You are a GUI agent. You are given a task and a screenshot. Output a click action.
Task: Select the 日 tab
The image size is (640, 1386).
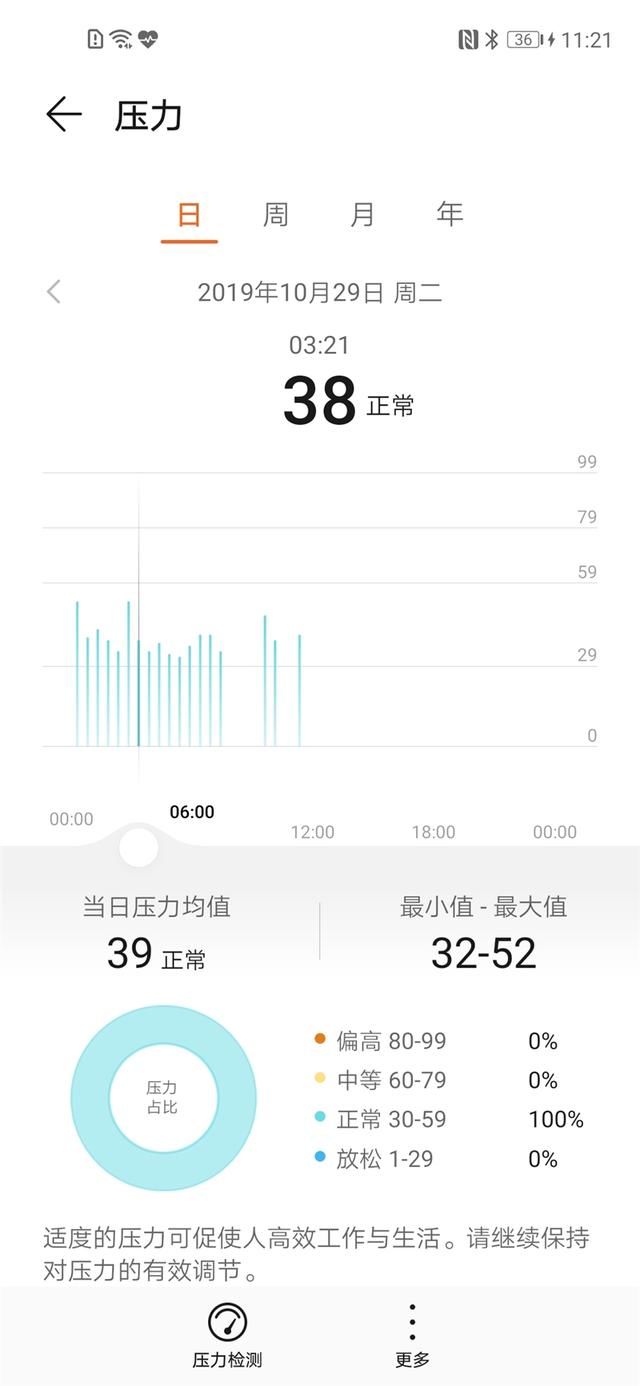pyautogui.click(x=189, y=214)
